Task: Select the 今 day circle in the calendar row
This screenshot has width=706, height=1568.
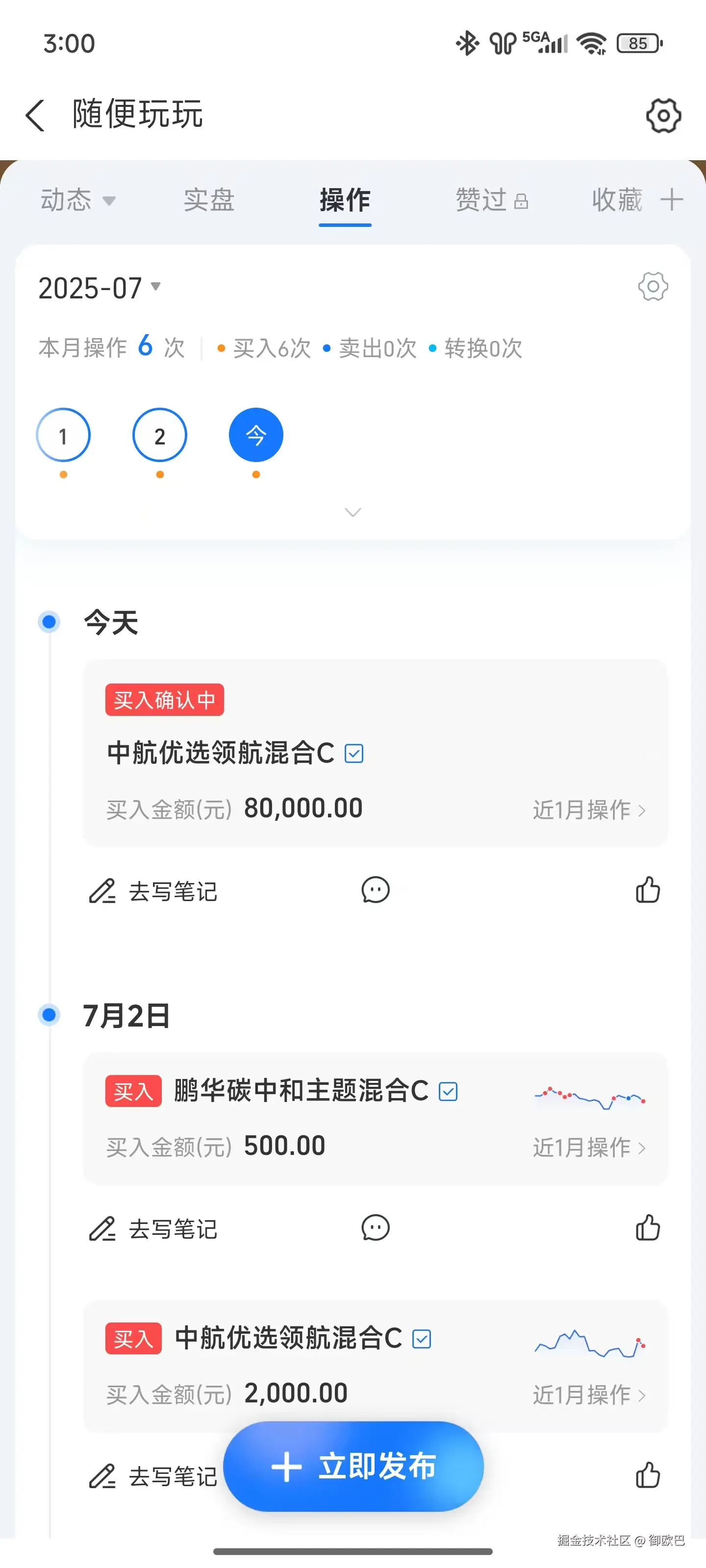Action: (x=256, y=435)
